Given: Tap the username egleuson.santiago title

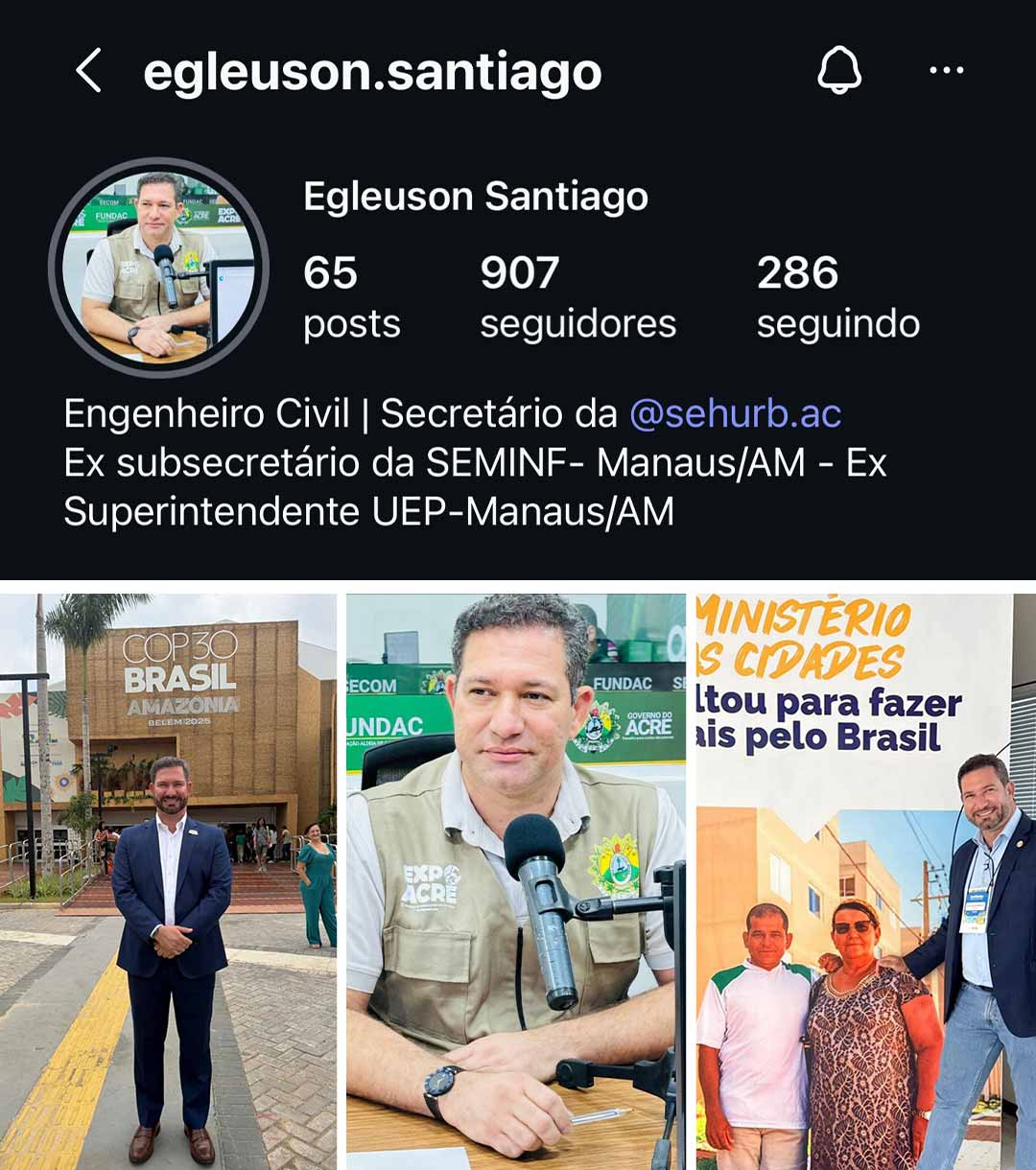Looking at the screenshot, I should [x=372, y=69].
